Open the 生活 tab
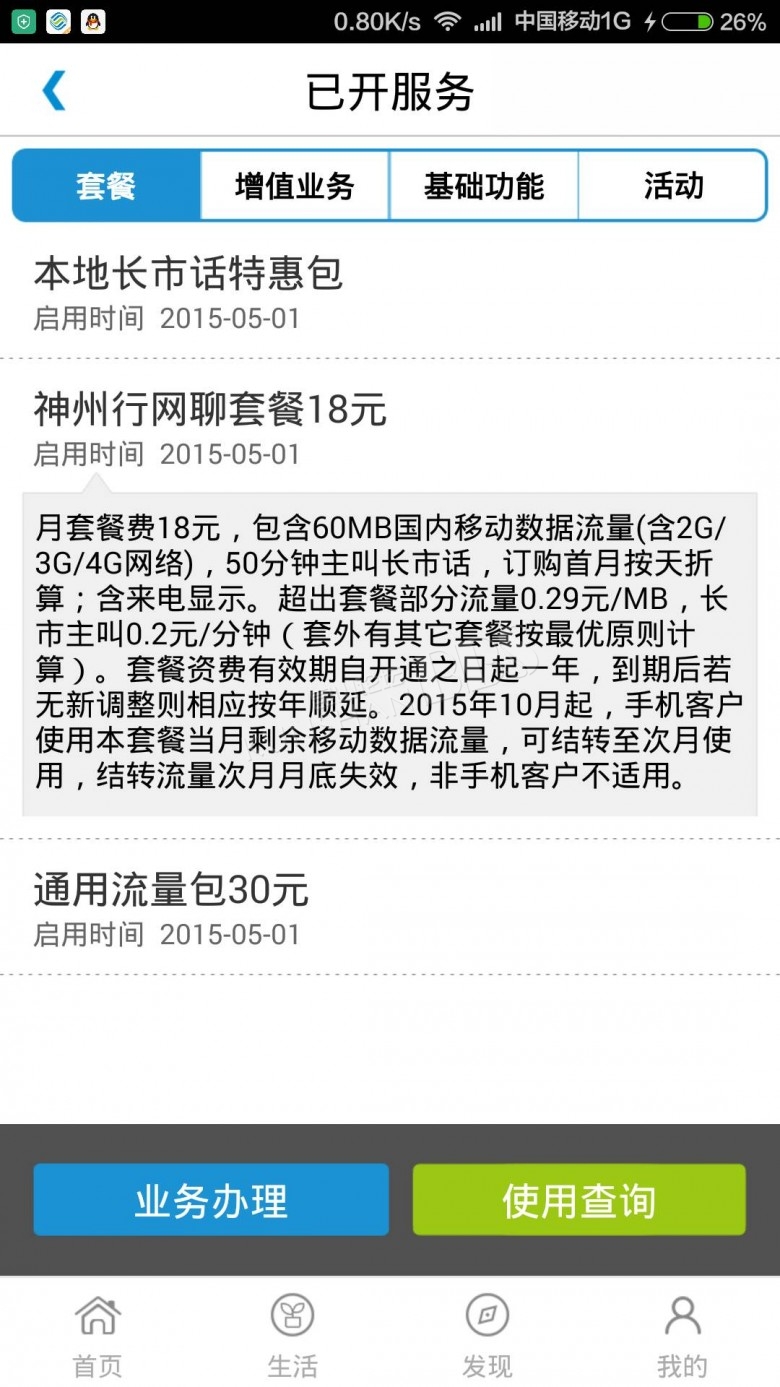 coord(292,1333)
